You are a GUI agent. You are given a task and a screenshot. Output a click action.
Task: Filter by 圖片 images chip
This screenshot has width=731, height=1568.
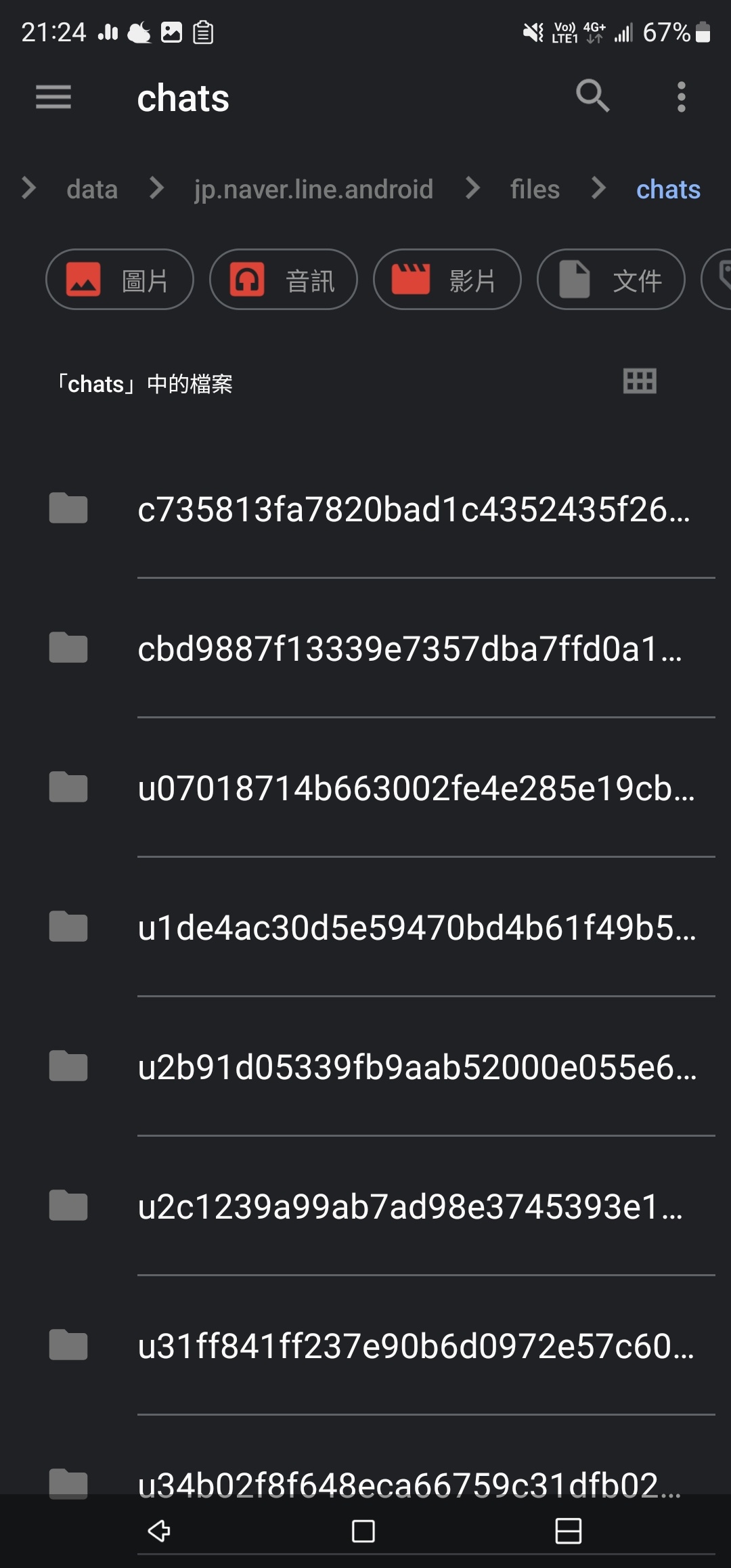click(x=120, y=280)
